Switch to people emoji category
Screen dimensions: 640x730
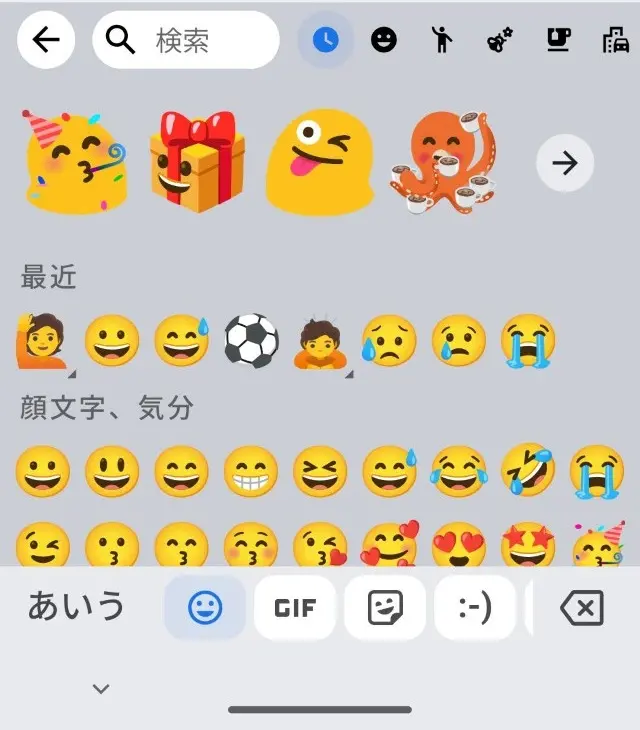coord(441,40)
